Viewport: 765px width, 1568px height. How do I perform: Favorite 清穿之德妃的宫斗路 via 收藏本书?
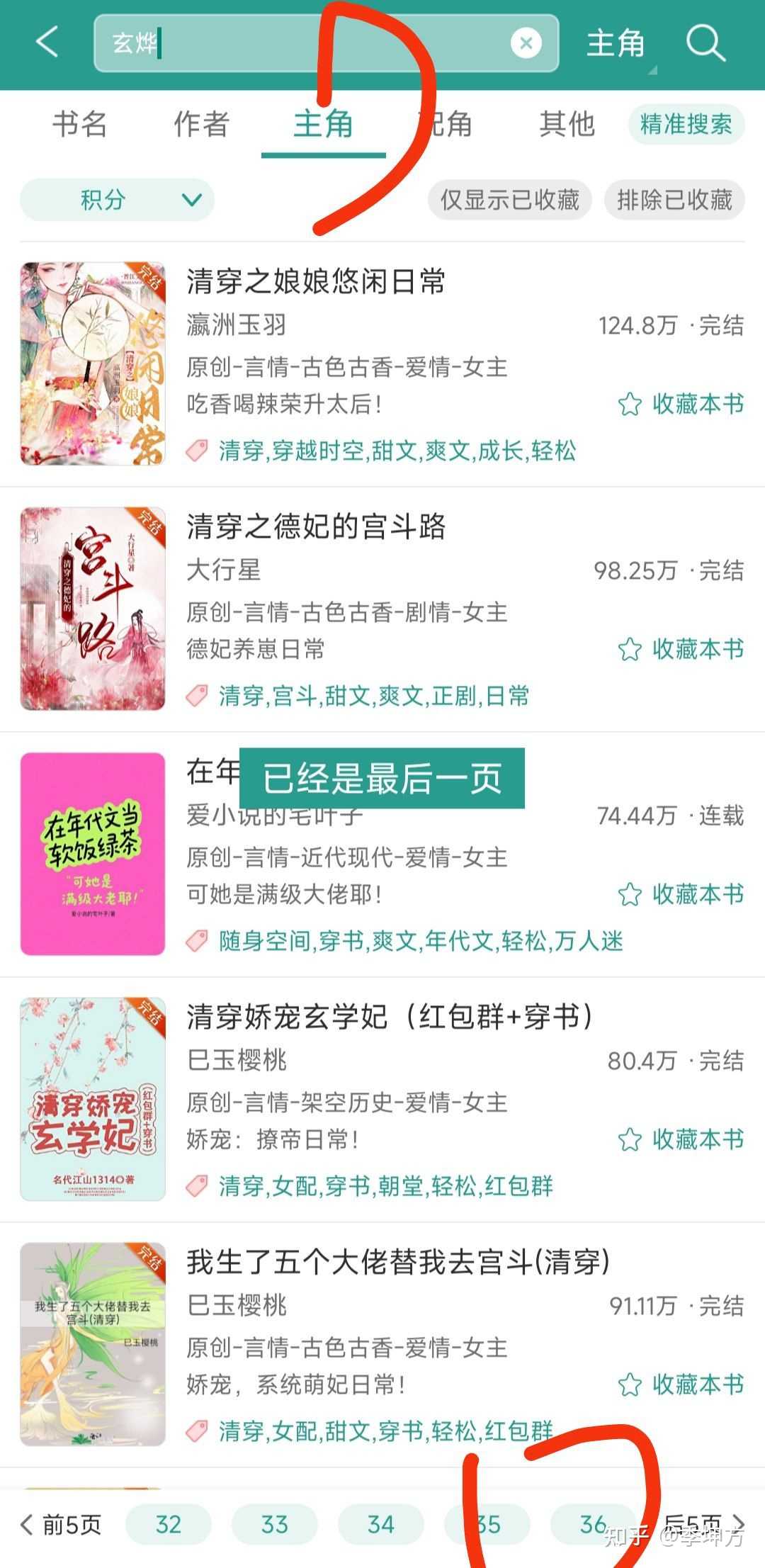point(681,649)
